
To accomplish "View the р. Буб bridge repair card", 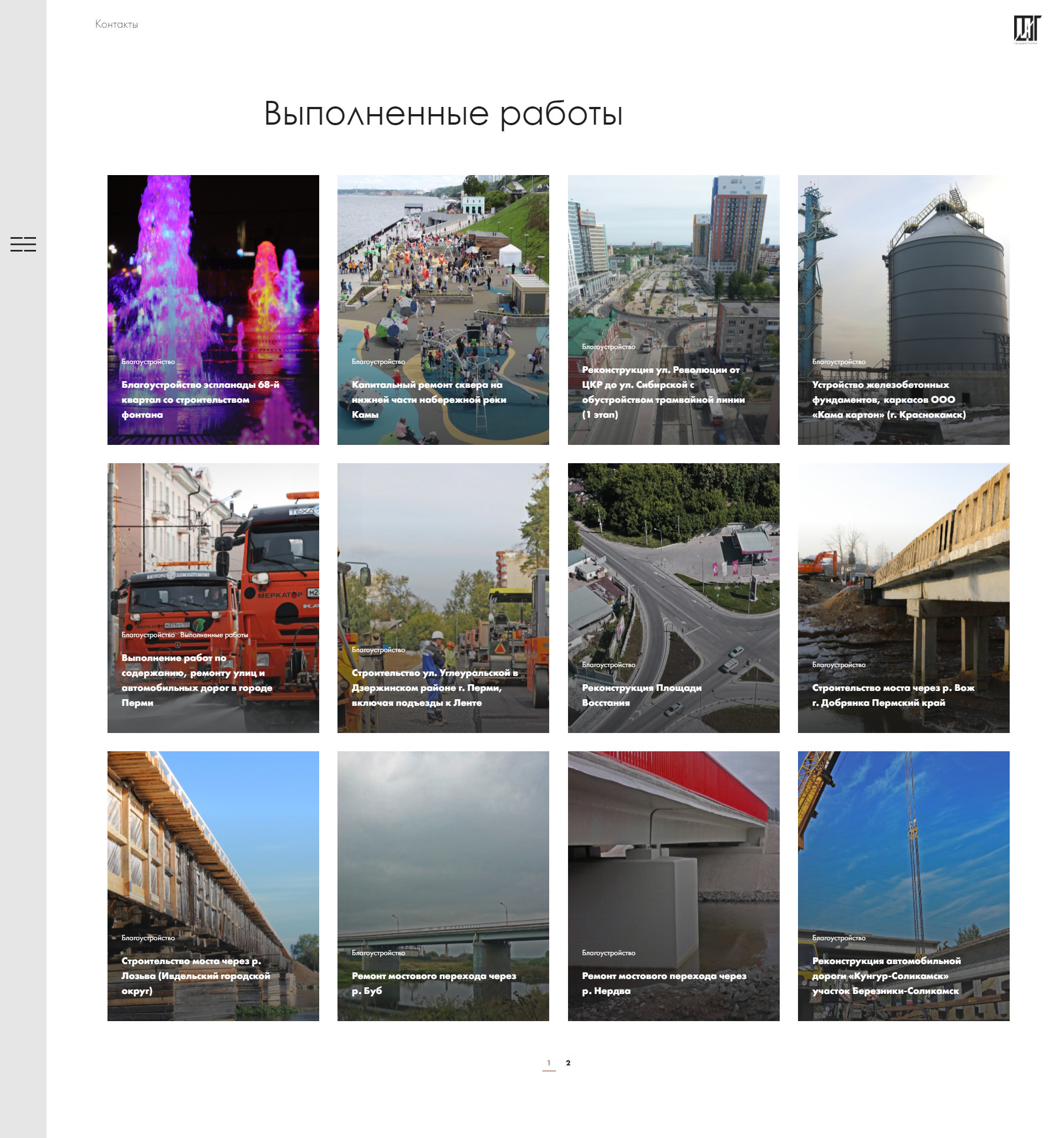I will pos(443,885).
